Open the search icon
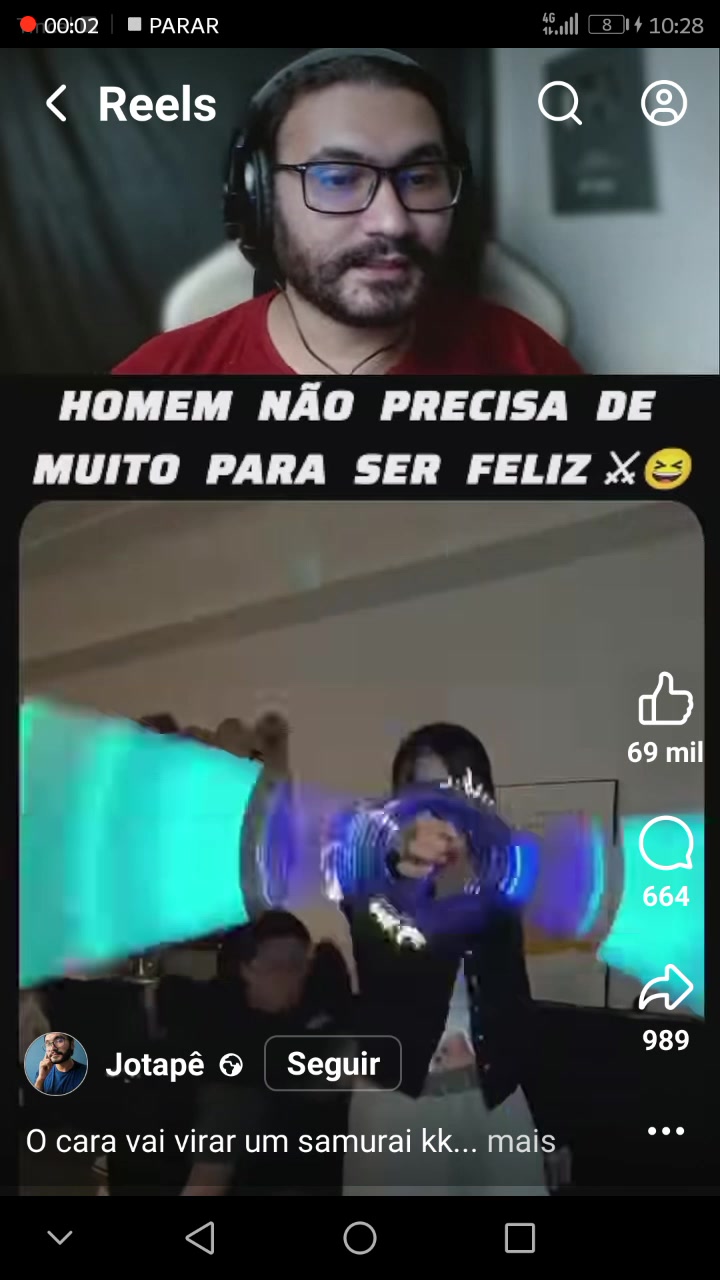This screenshot has width=720, height=1280. coord(560,103)
